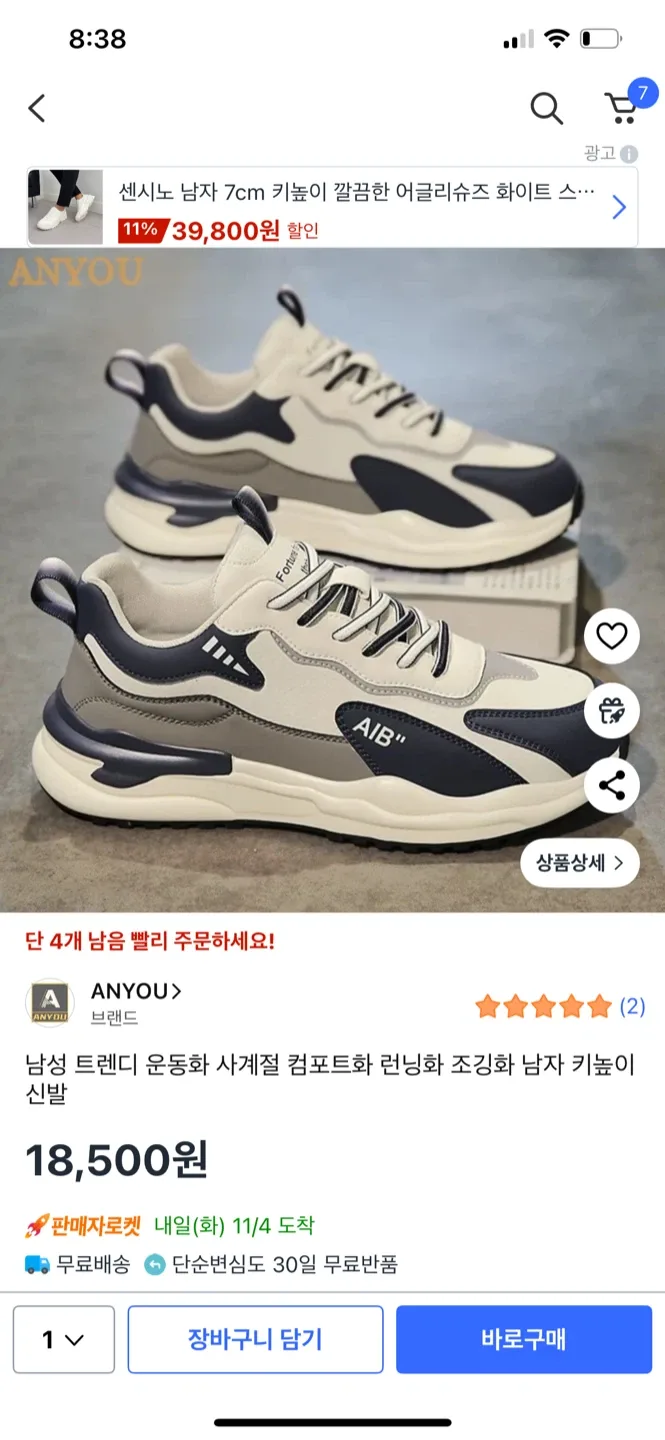The width and height of the screenshot is (665, 1440).
Task: Open the 센시노 키높이 shoe ad banner
Action: (332, 206)
